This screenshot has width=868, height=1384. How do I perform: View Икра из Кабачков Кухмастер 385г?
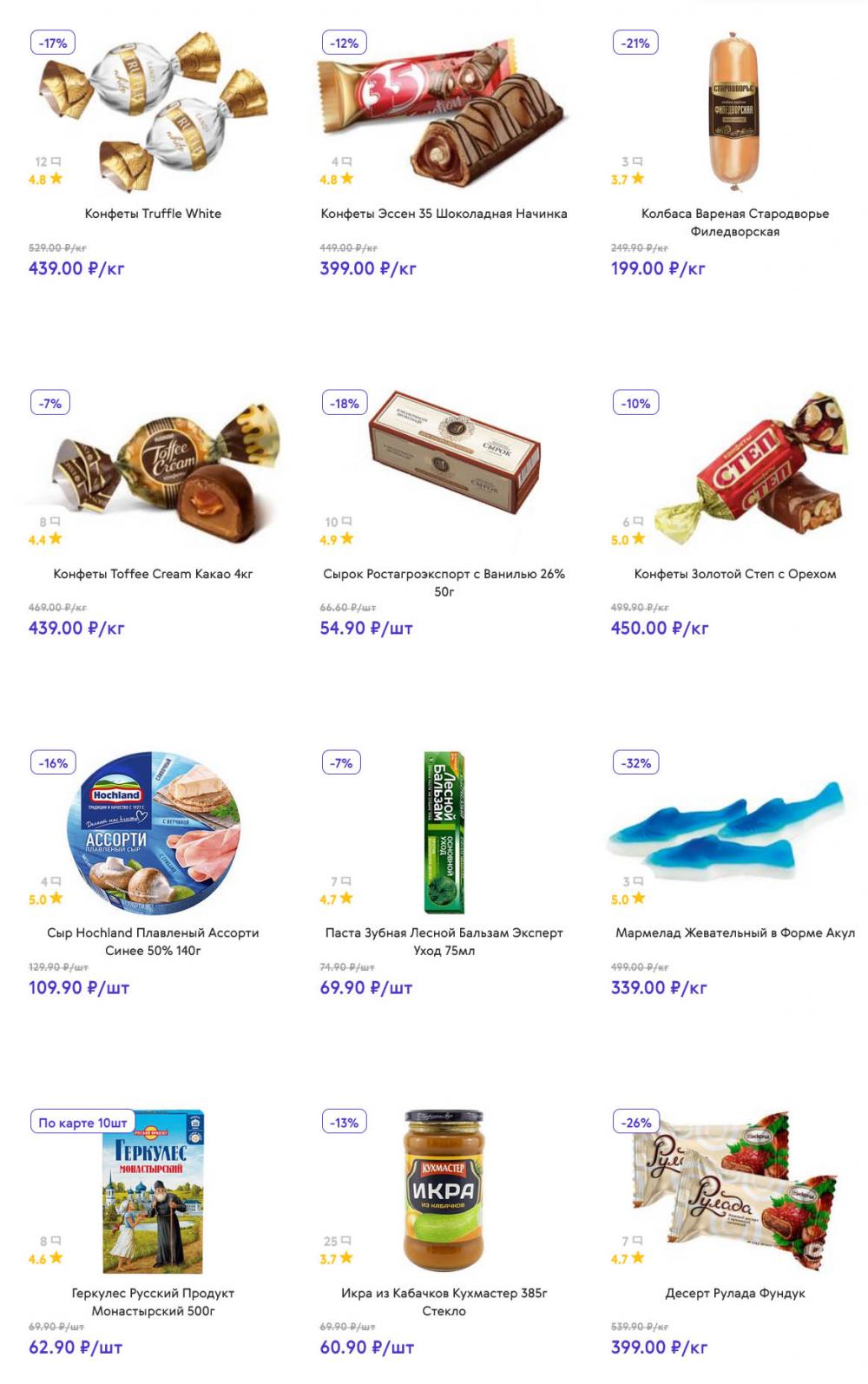(444, 1302)
